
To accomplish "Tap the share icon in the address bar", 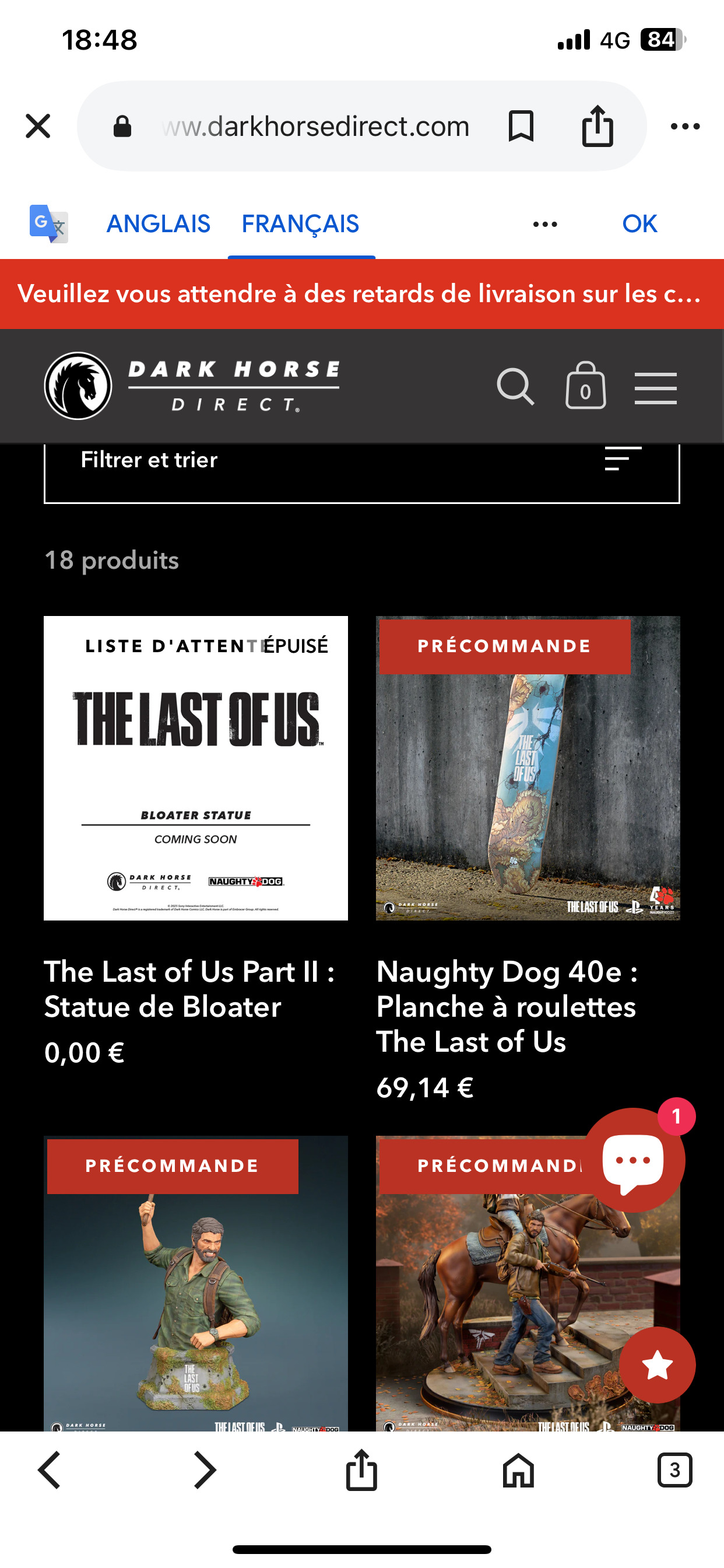I will click(x=597, y=126).
